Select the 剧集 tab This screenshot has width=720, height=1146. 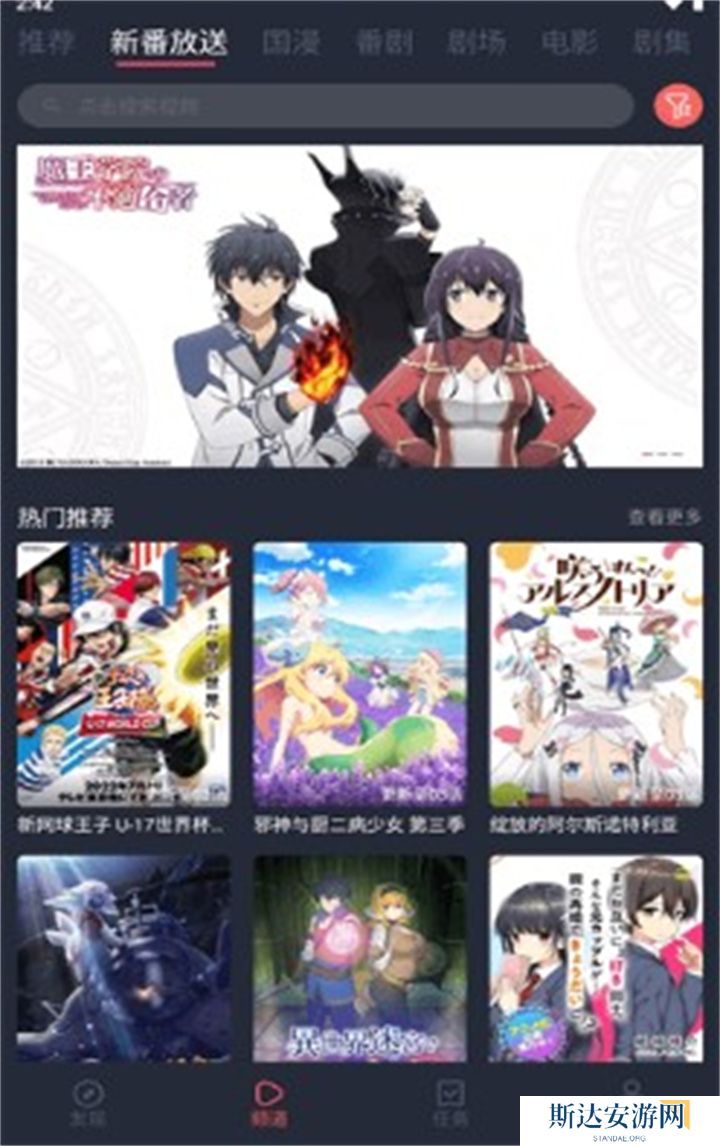point(662,42)
